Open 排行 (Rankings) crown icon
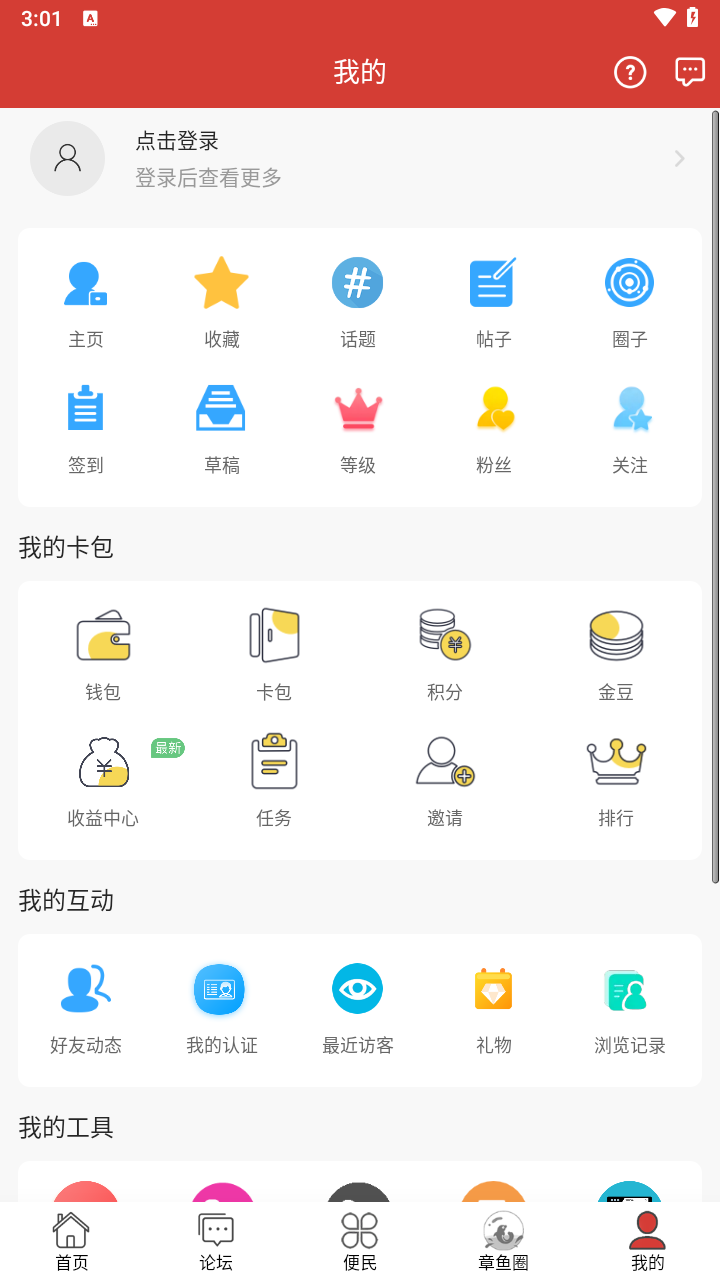 (x=616, y=762)
